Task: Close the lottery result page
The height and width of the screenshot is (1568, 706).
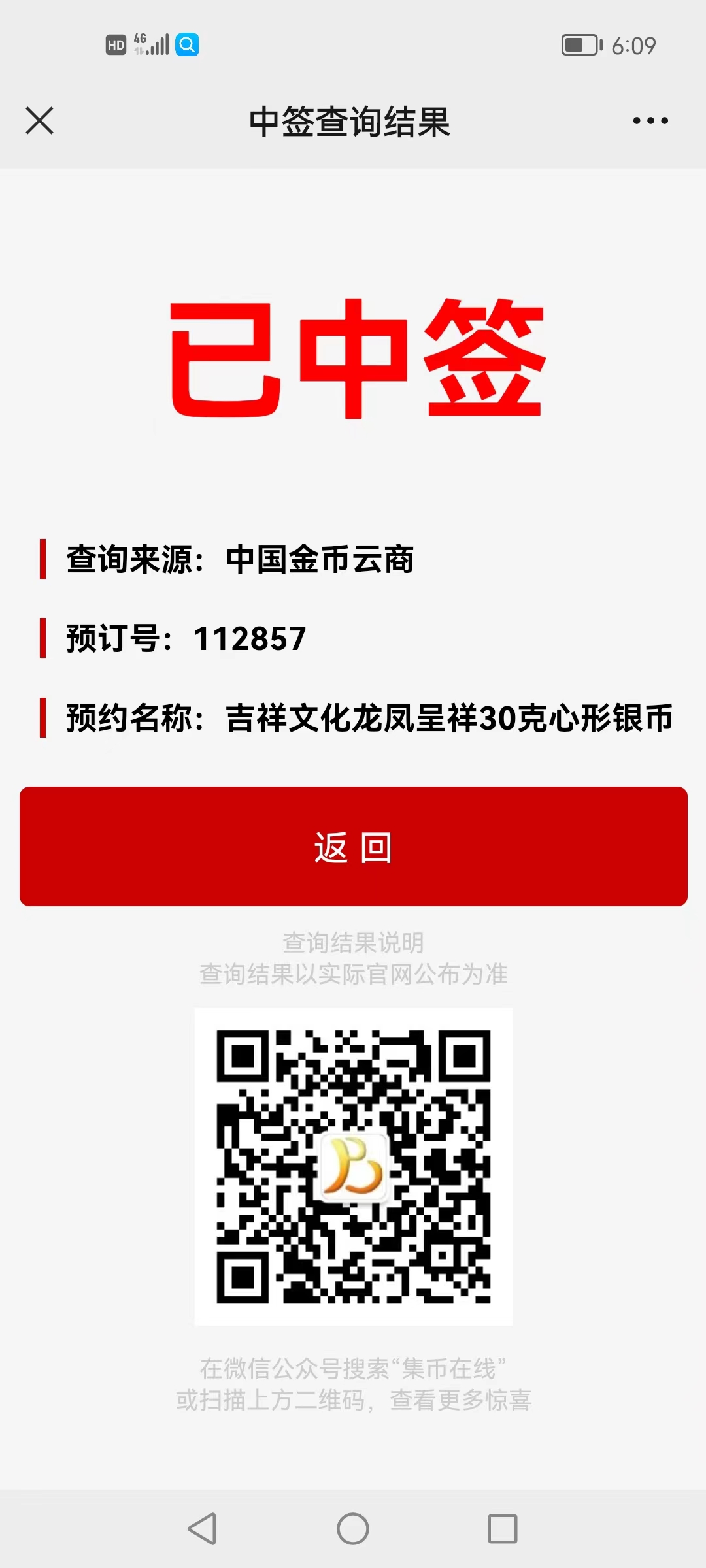Action: tap(39, 121)
